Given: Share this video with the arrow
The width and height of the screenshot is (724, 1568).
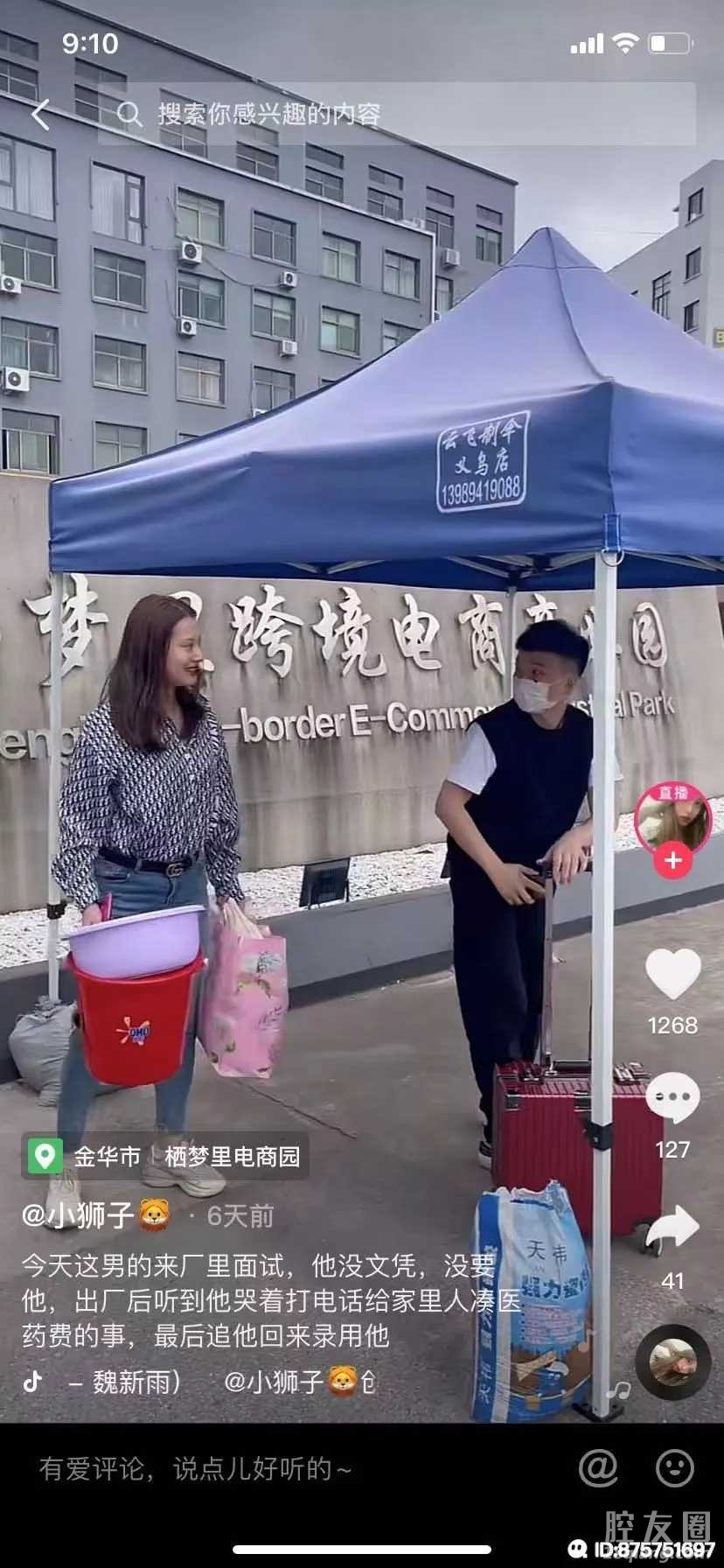Looking at the screenshot, I should tap(672, 1228).
